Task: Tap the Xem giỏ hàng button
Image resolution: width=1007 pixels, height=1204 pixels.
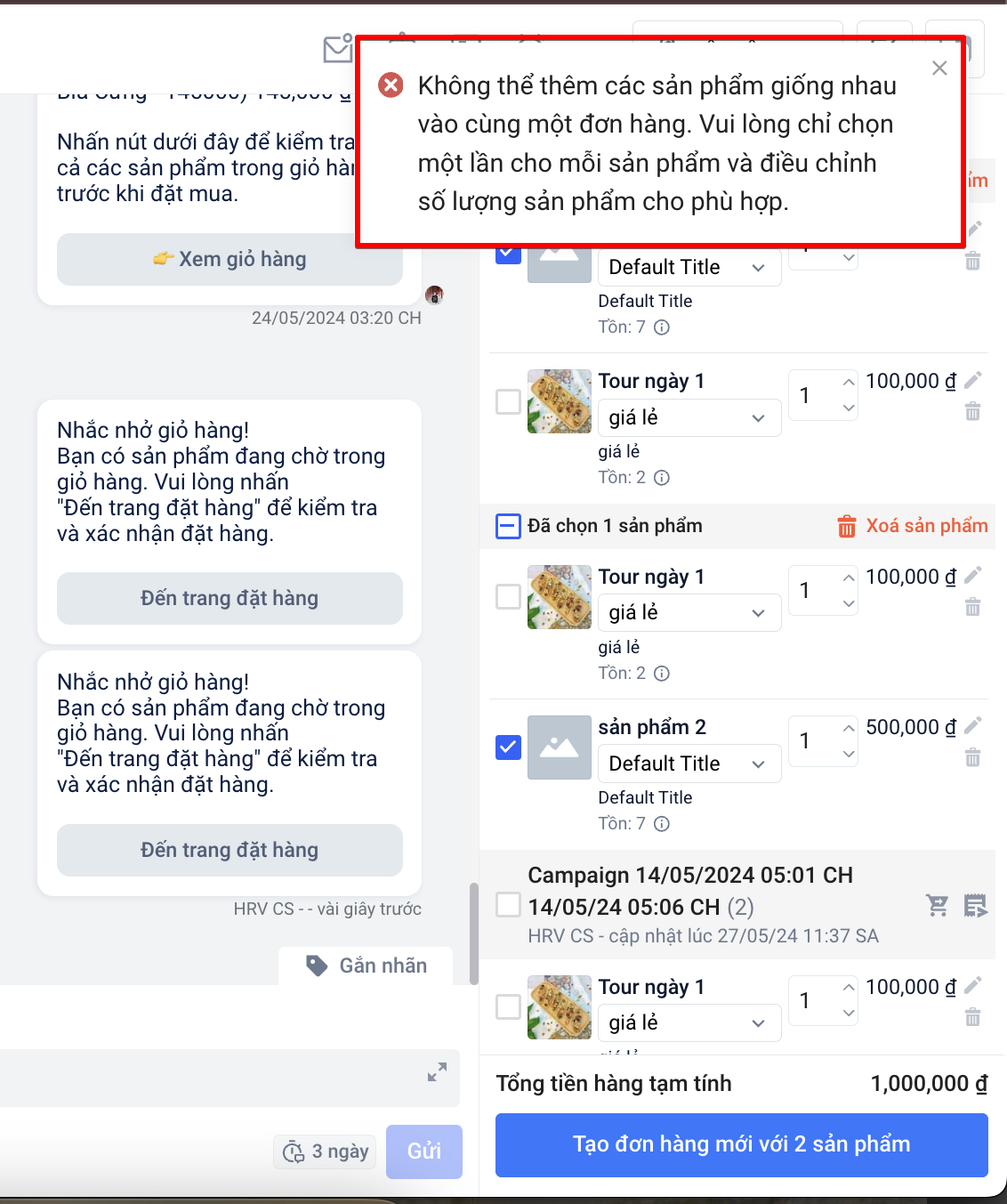Action: coord(230,260)
